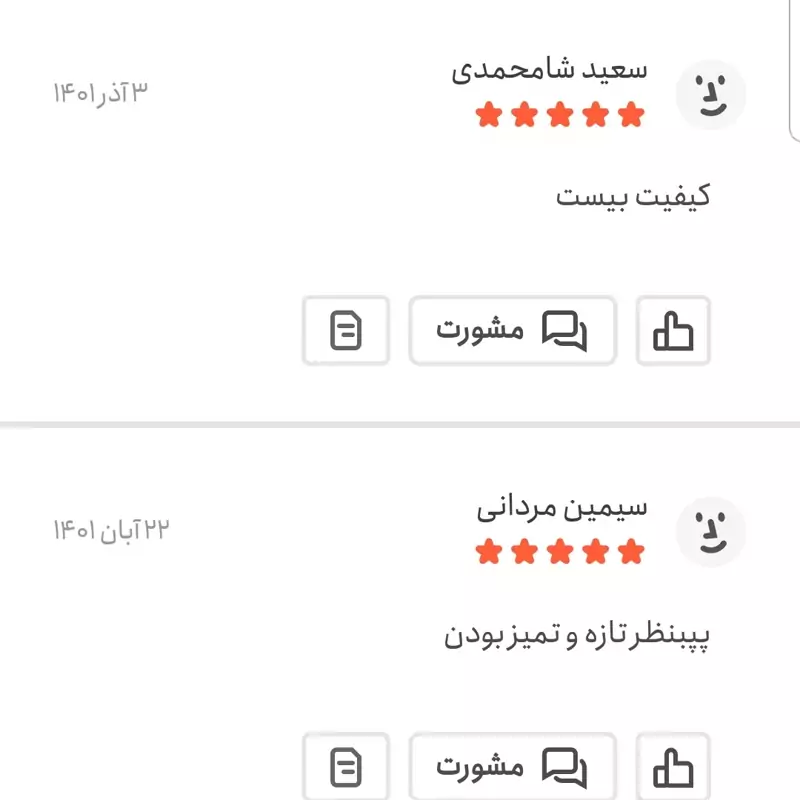
Task: Tap مشورت under Saeed Shamohammadi's review
Action: coord(512,330)
